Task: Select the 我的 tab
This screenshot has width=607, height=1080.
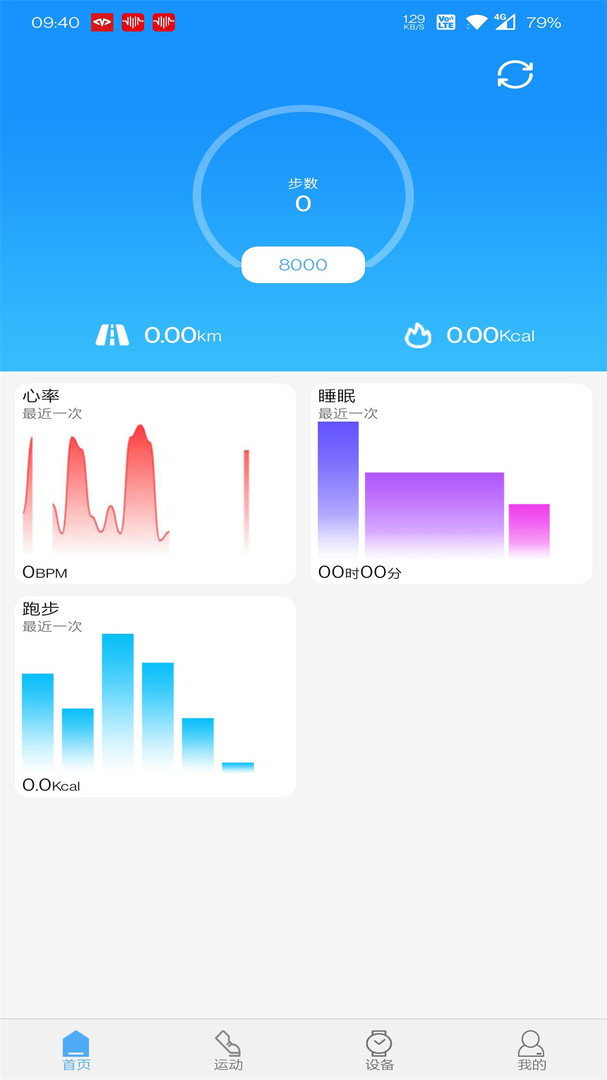Action: click(531, 1050)
